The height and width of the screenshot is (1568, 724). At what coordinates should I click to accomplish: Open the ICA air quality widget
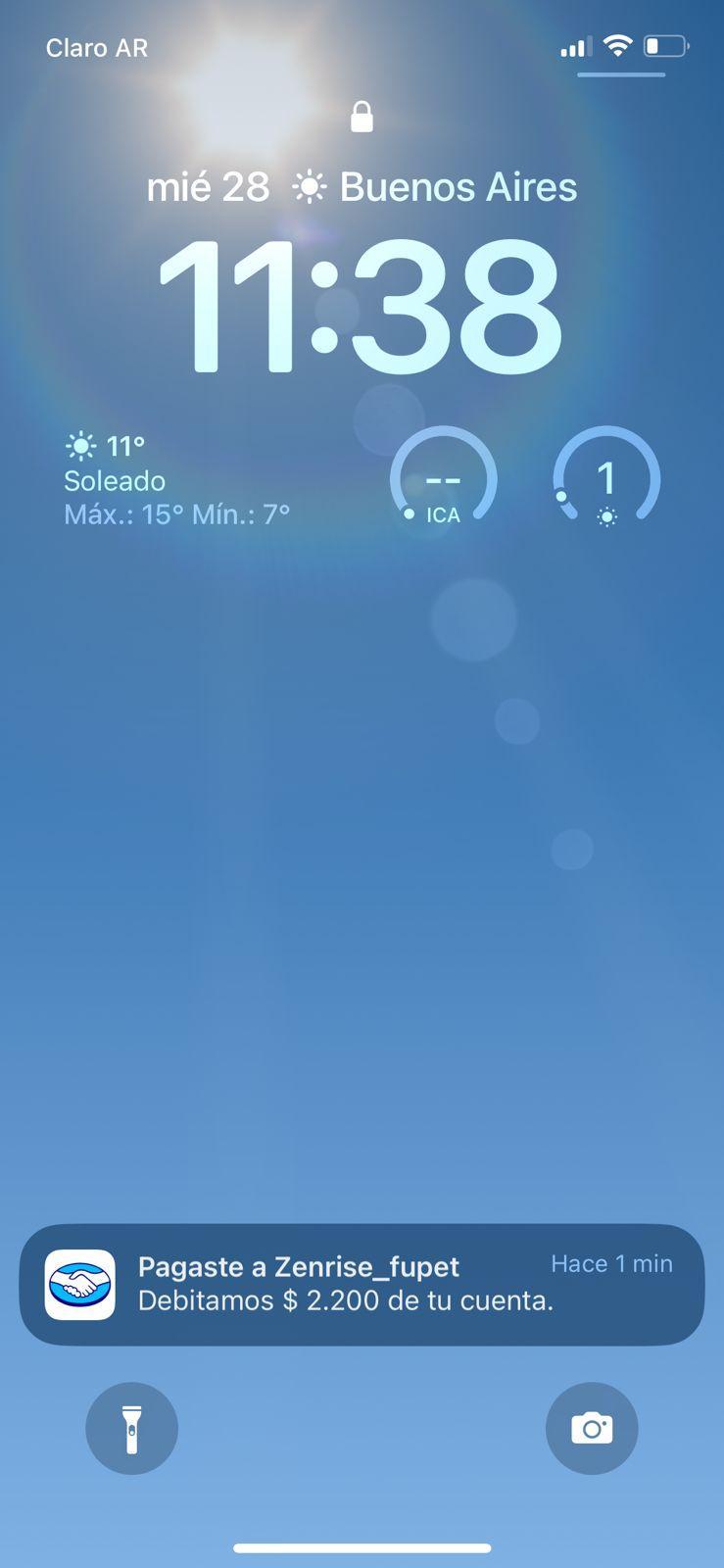pyautogui.click(x=443, y=479)
